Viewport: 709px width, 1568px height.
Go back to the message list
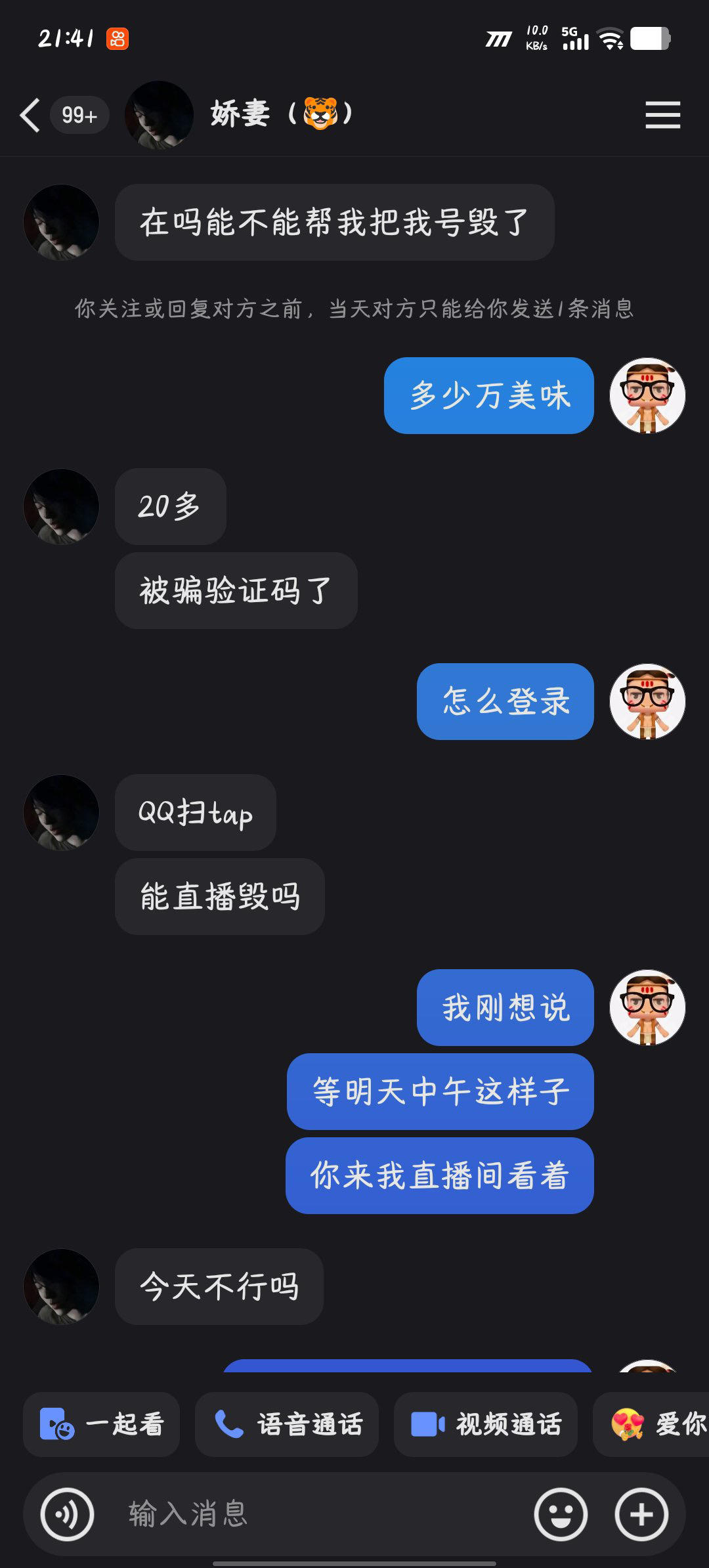[29, 114]
